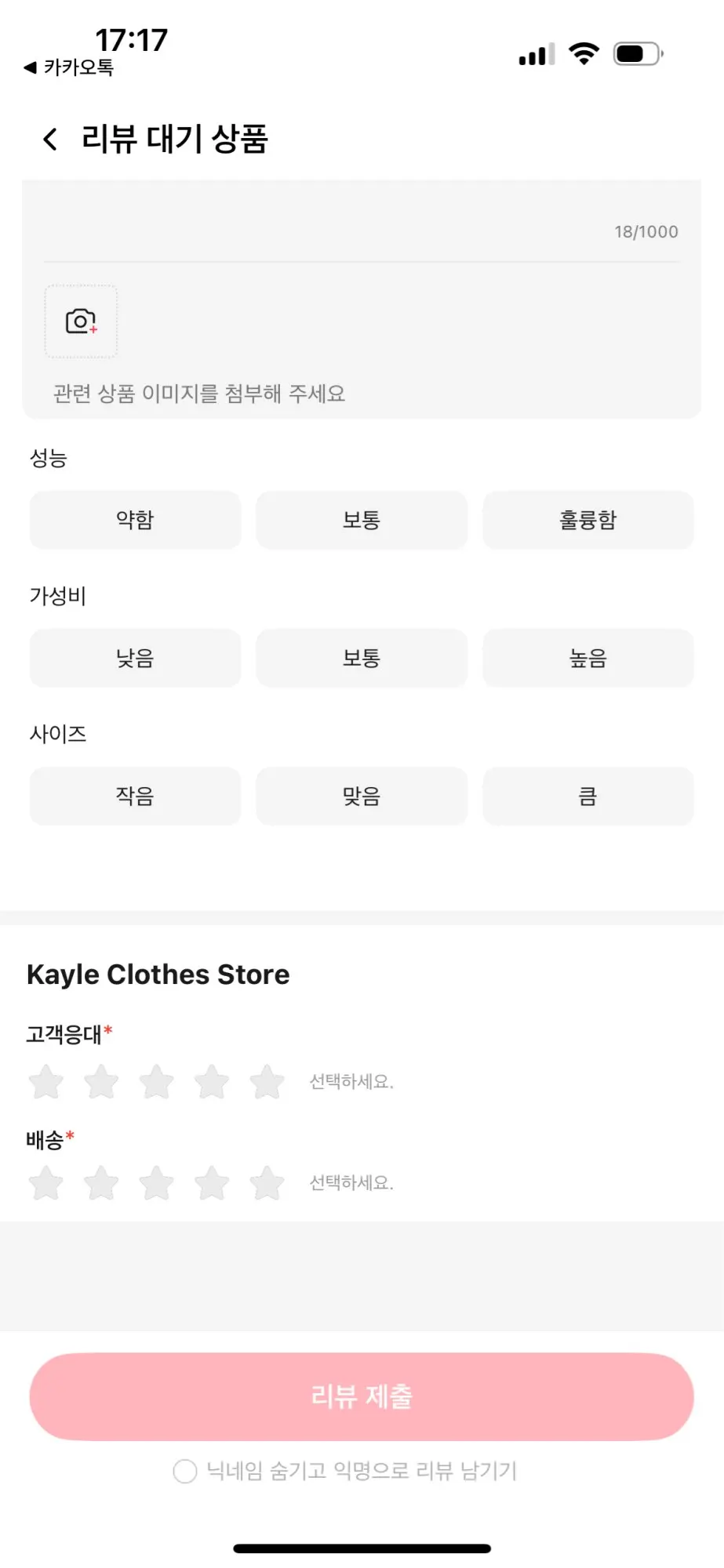Rate 성능 as 훌륭함

(588, 520)
